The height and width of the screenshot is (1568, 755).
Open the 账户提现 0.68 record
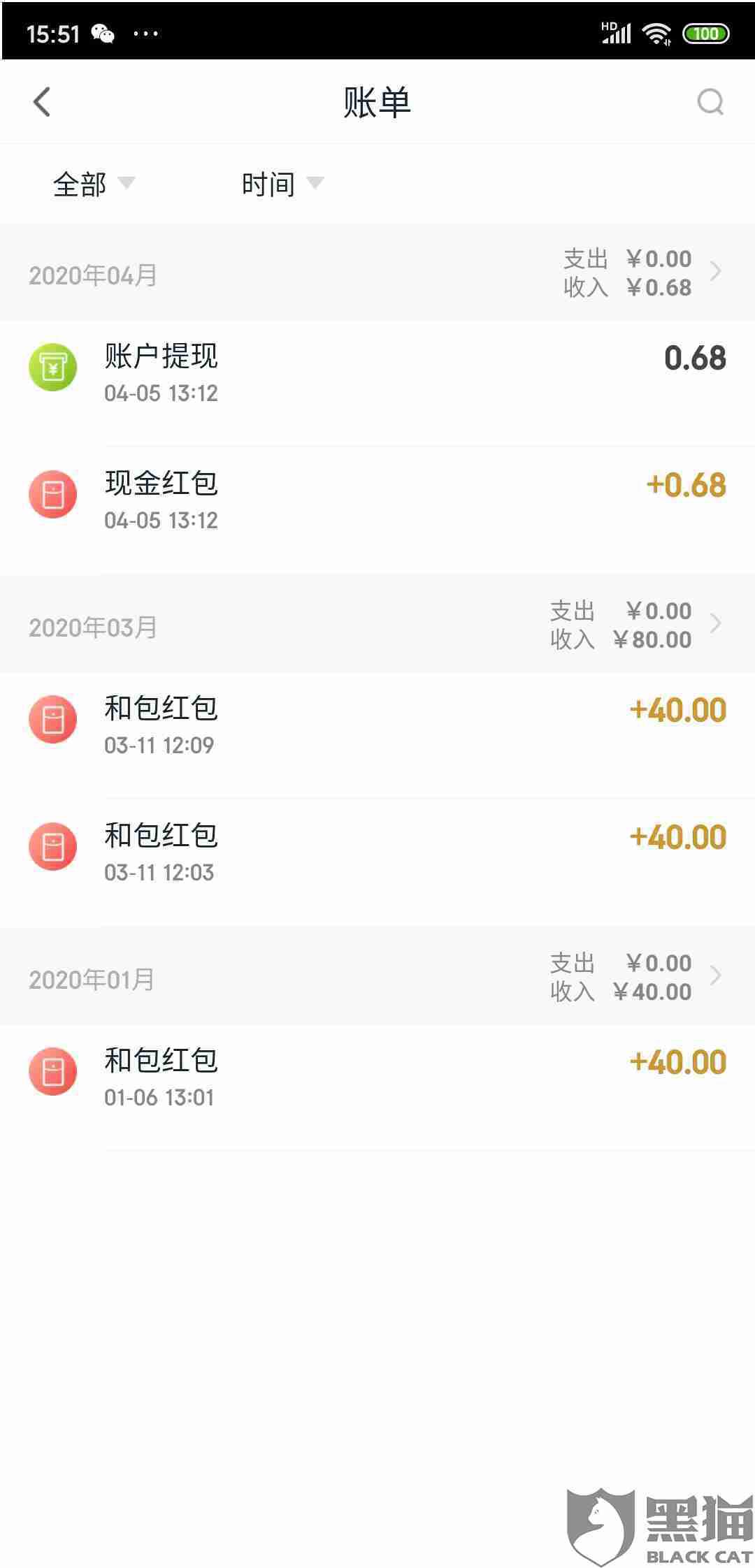[x=377, y=374]
